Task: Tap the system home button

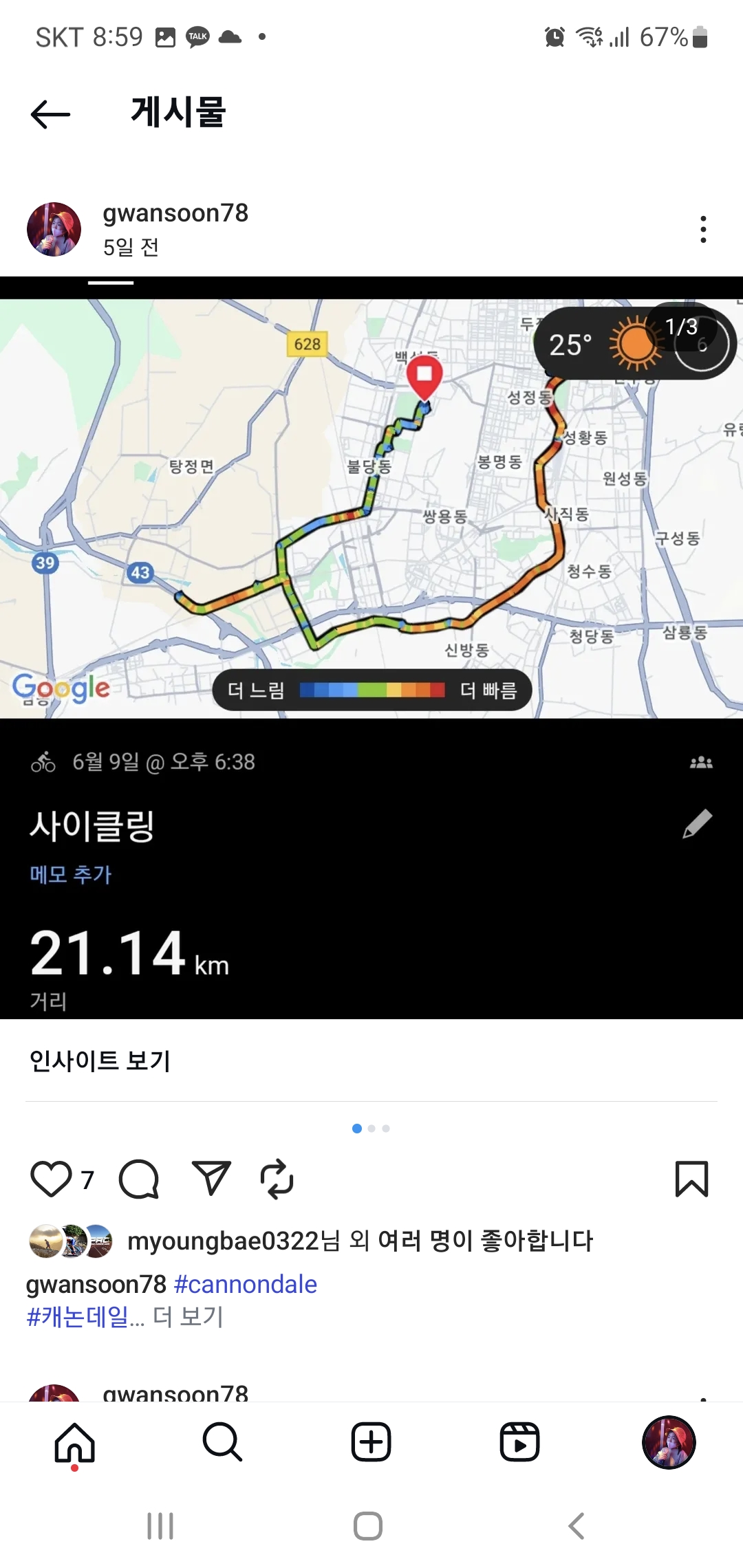Action: [368, 1526]
